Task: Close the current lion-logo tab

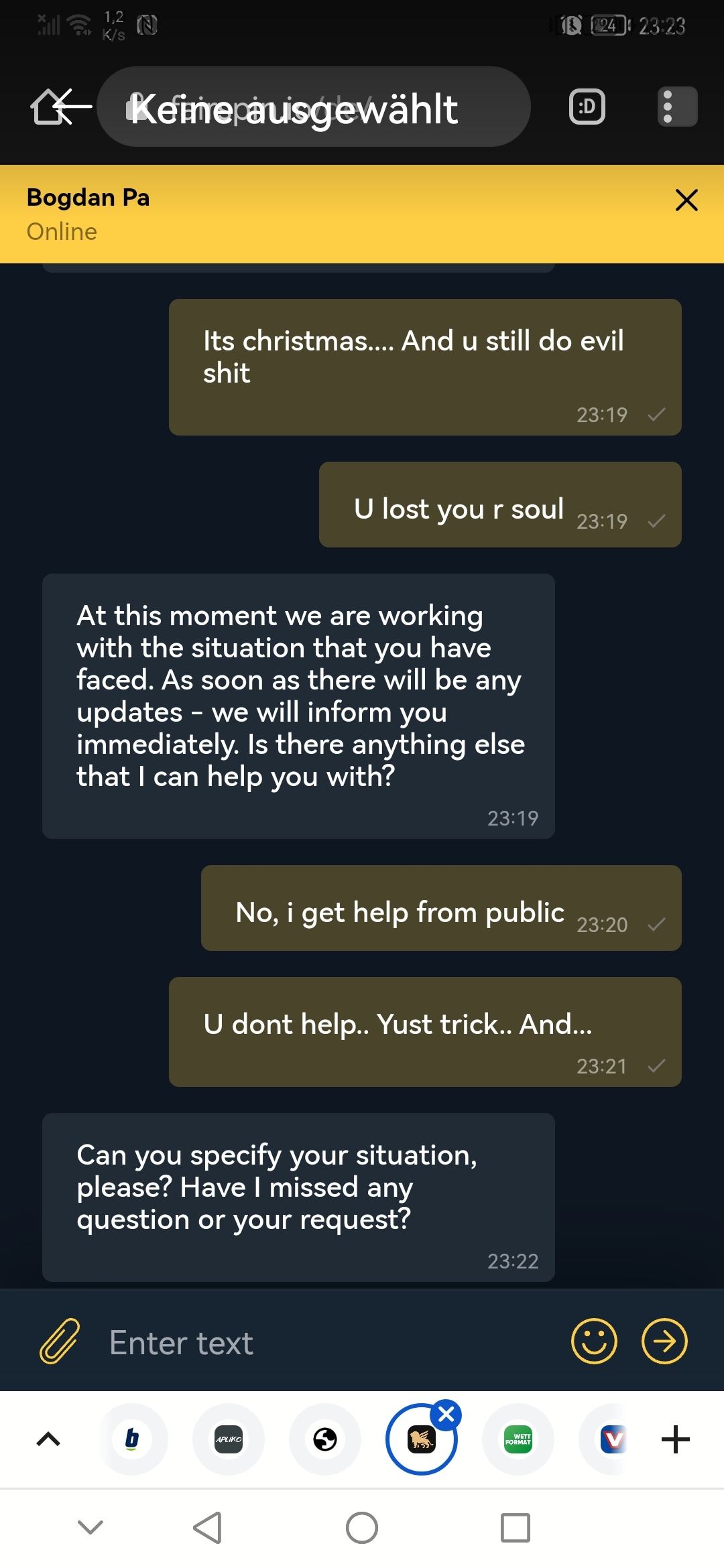Action: (x=446, y=1415)
